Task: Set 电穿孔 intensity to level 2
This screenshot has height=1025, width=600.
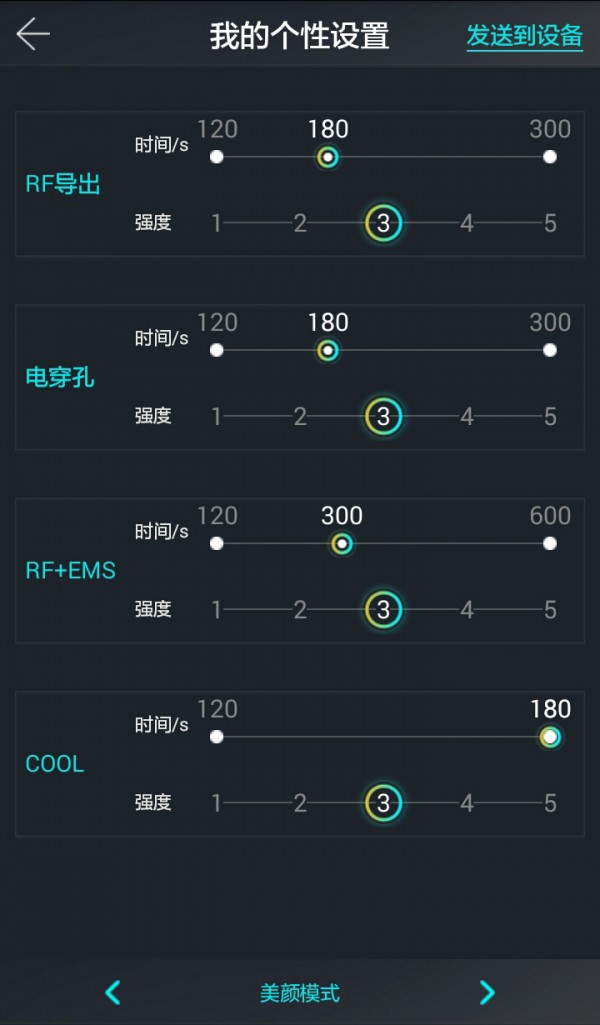Action: tap(300, 416)
